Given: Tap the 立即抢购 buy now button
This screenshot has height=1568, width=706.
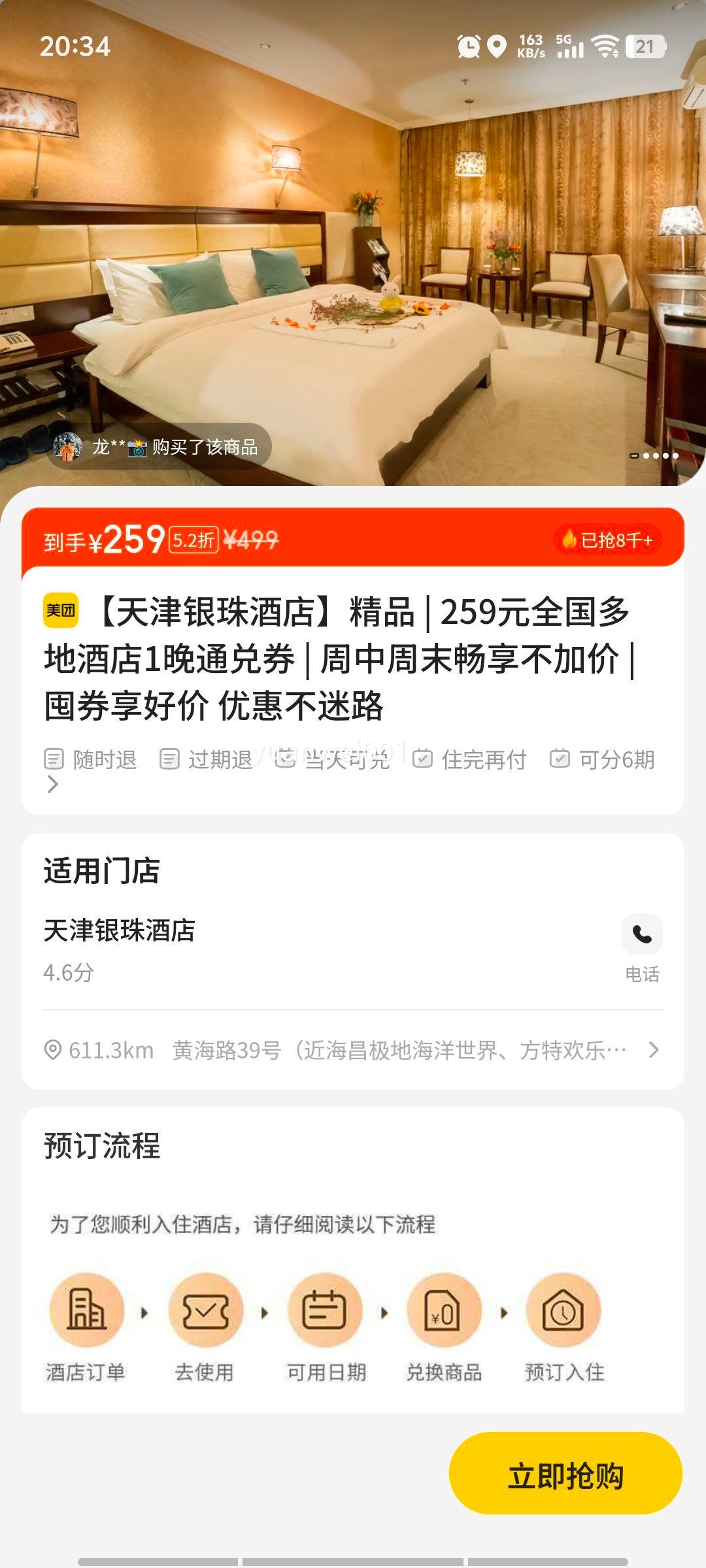Looking at the screenshot, I should 565,1475.
